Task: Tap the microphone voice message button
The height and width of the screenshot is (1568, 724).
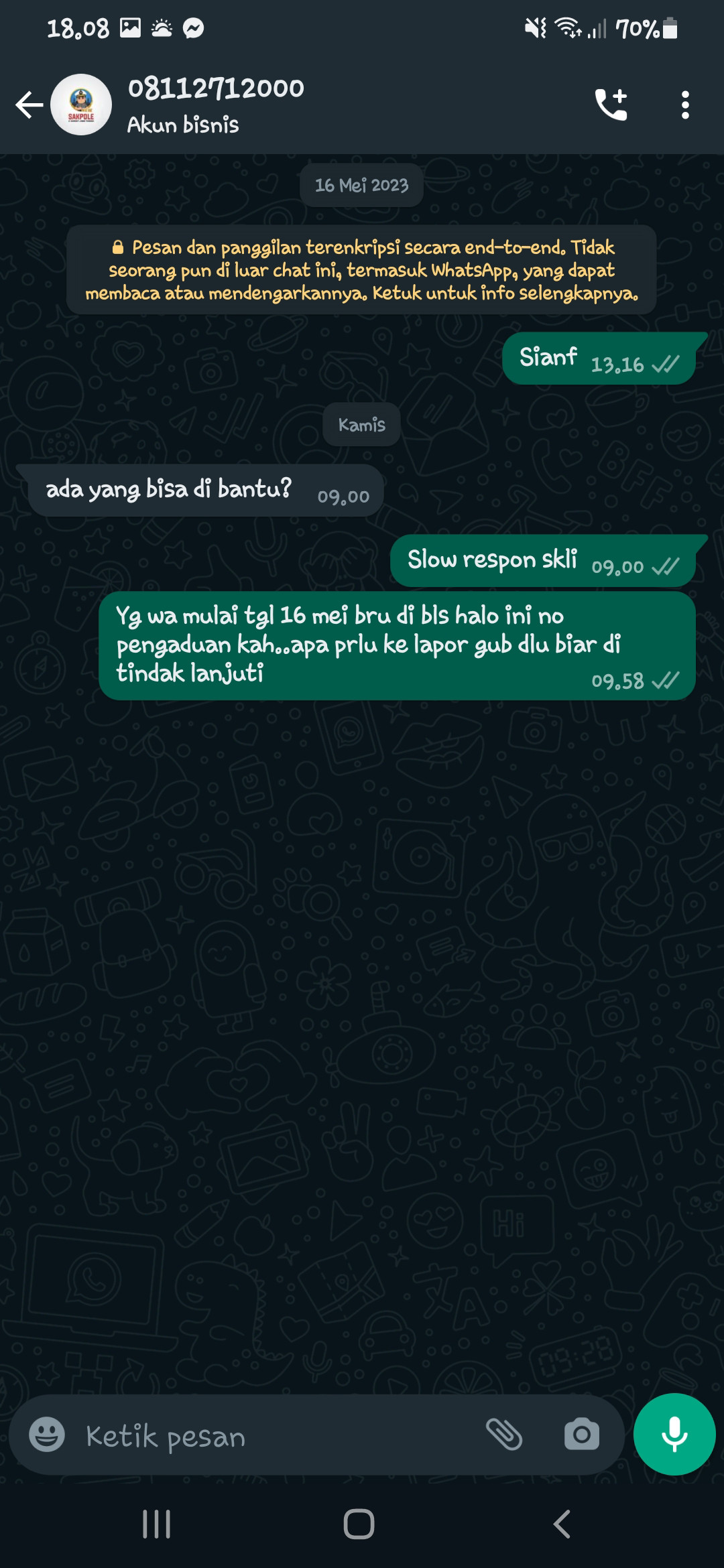Action: tap(674, 1434)
